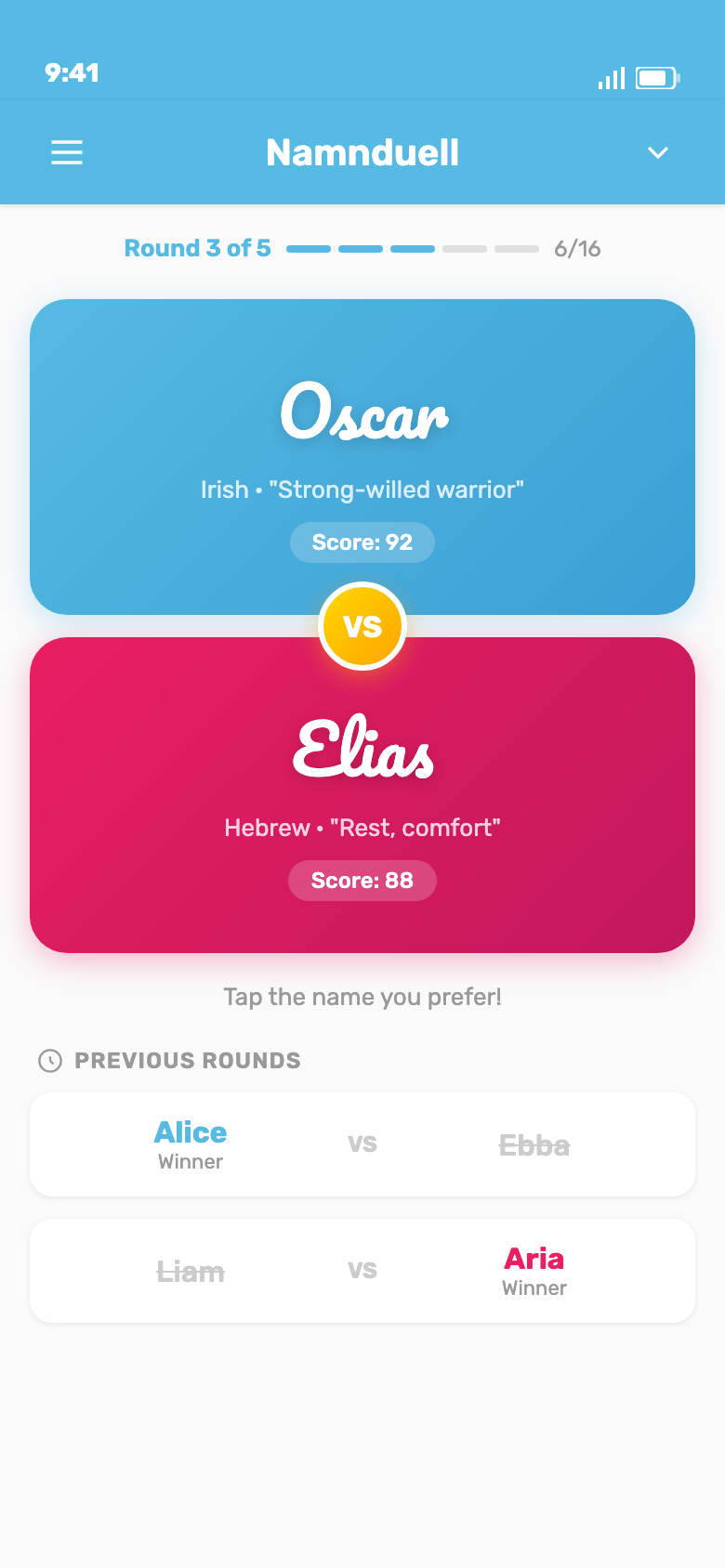Click the third round progress segment
Screen dimensions: 725x1568
[410, 249]
